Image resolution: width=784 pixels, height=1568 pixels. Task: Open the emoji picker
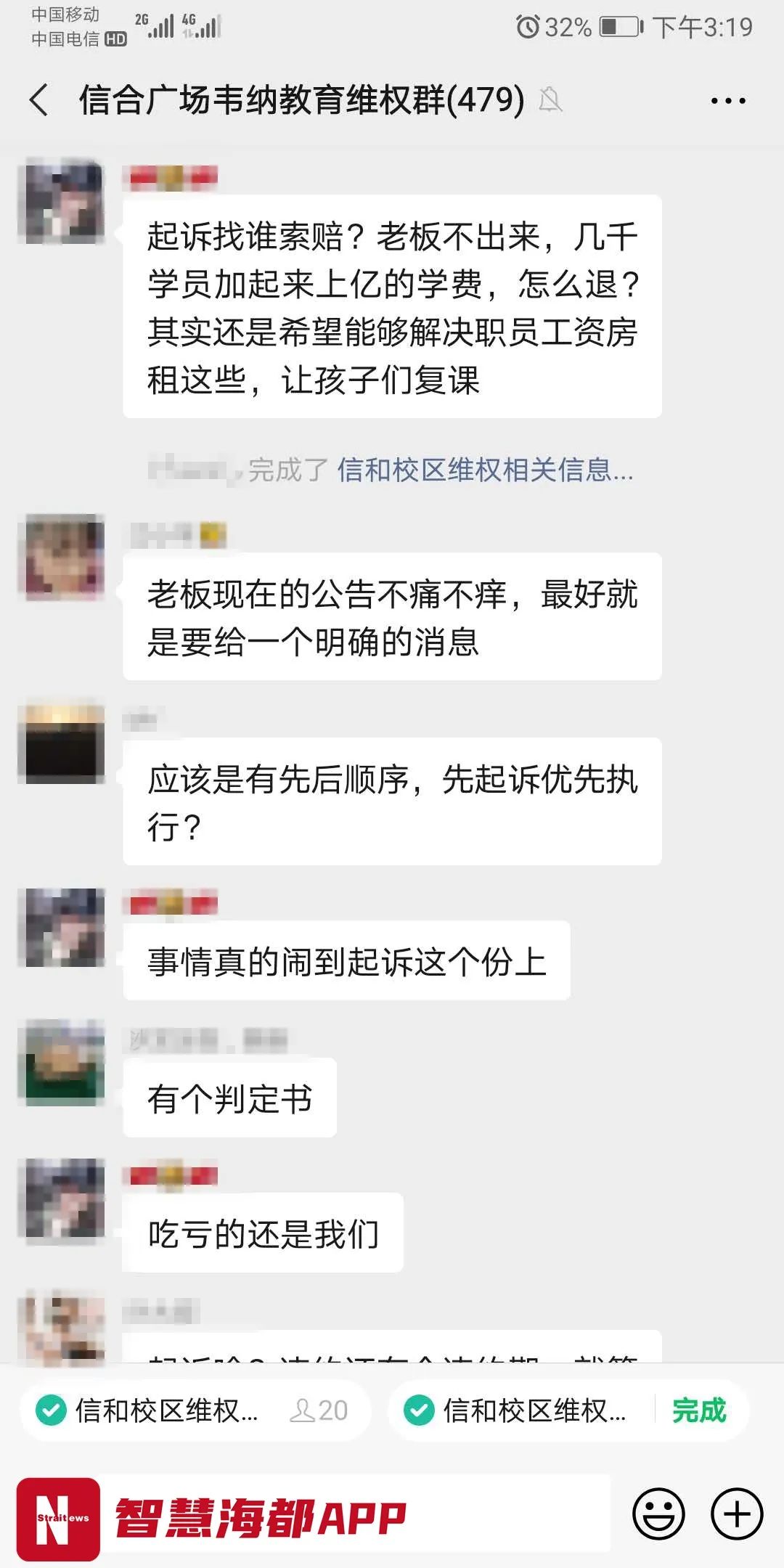(658, 1514)
